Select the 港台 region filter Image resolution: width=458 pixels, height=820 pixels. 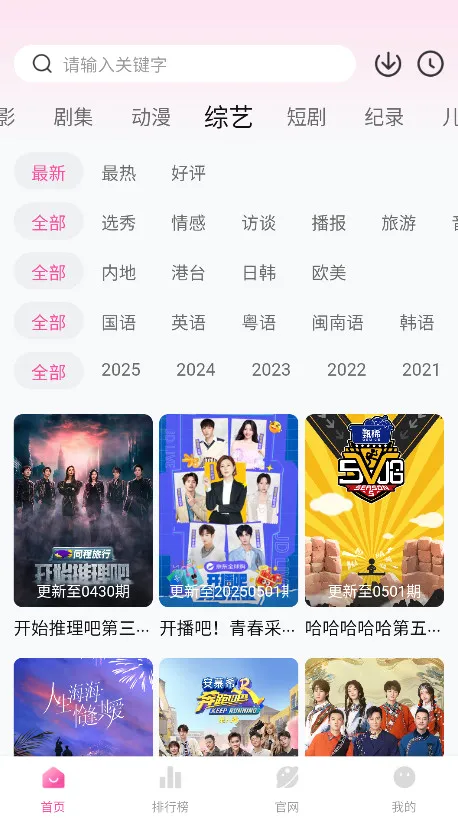(x=188, y=273)
